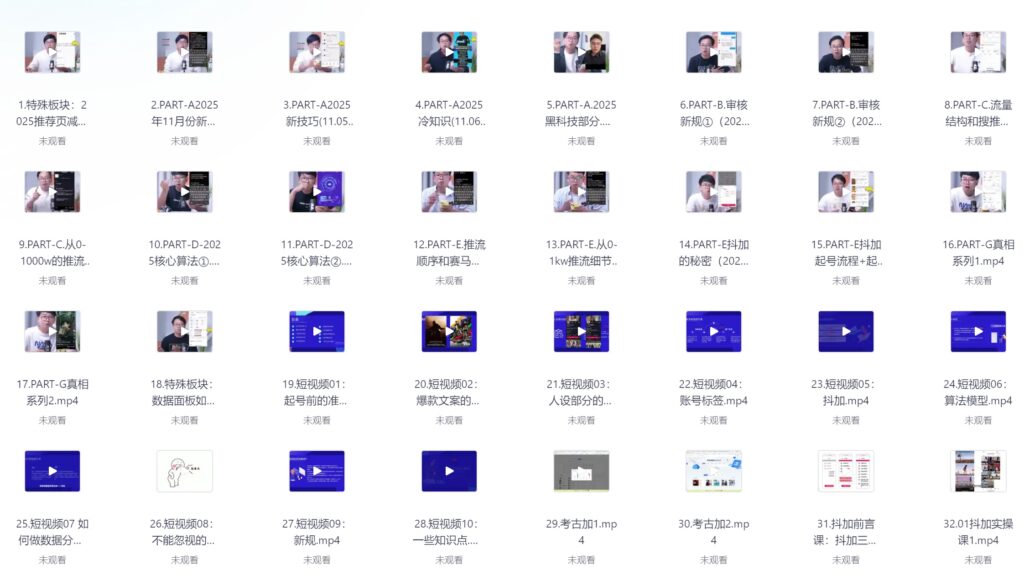Open video 1.特殊板块
Image resolution: width=1024 pixels, height=575 pixels.
click(52, 52)
